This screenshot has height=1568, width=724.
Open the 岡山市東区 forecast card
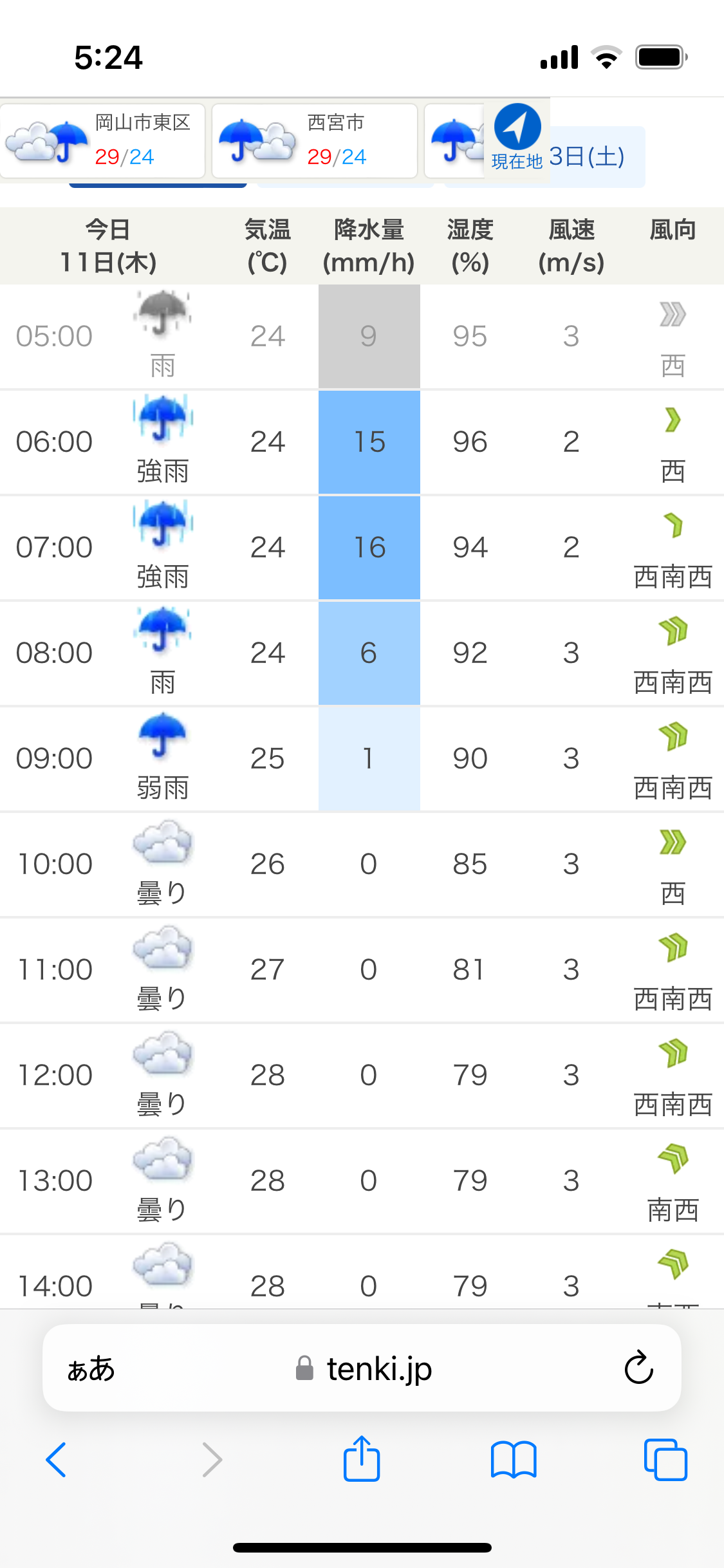coord(103,141)
